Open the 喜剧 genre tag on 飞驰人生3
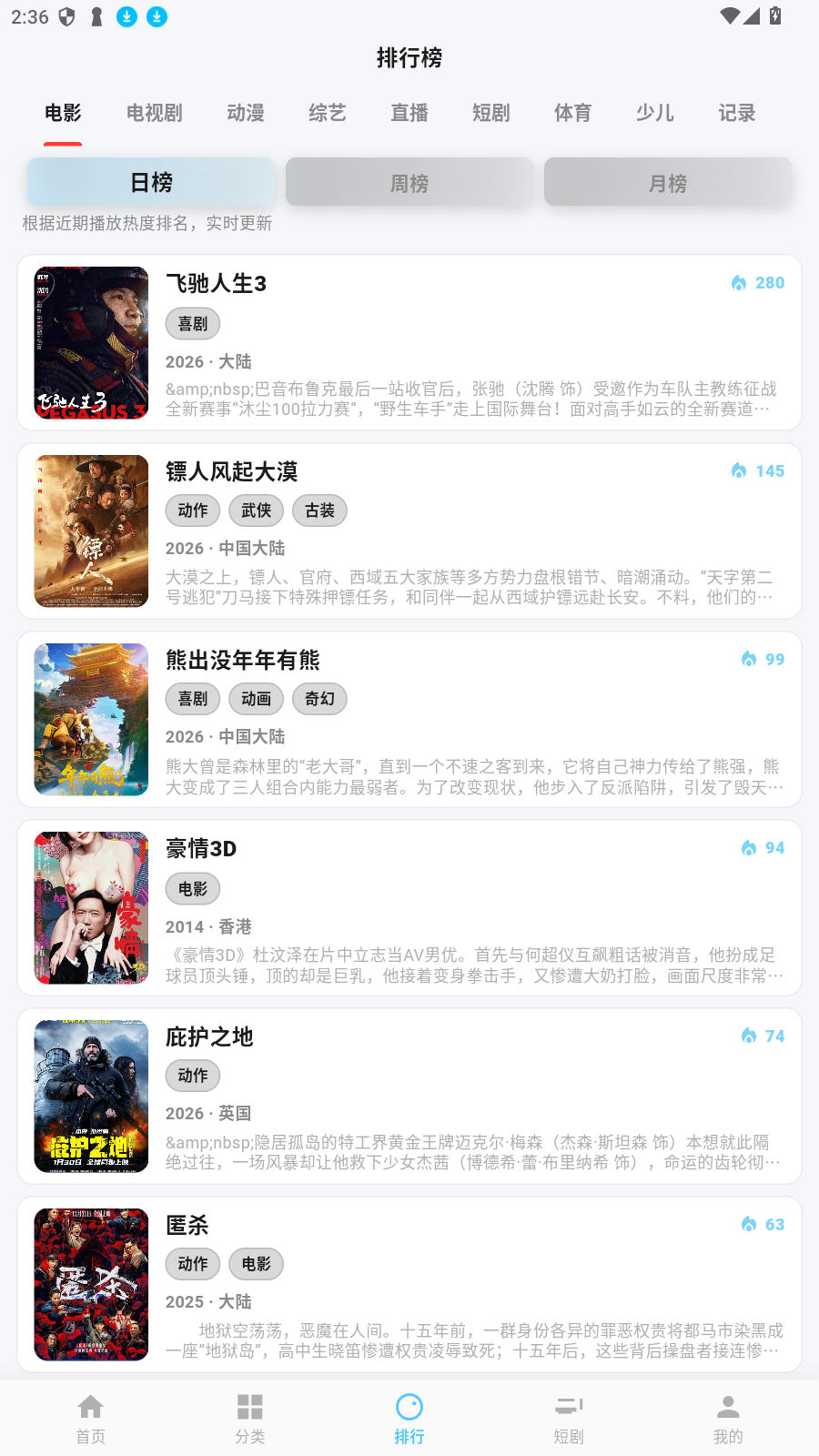This screenshot has width=819, height=1456. (x=192, y=323)
